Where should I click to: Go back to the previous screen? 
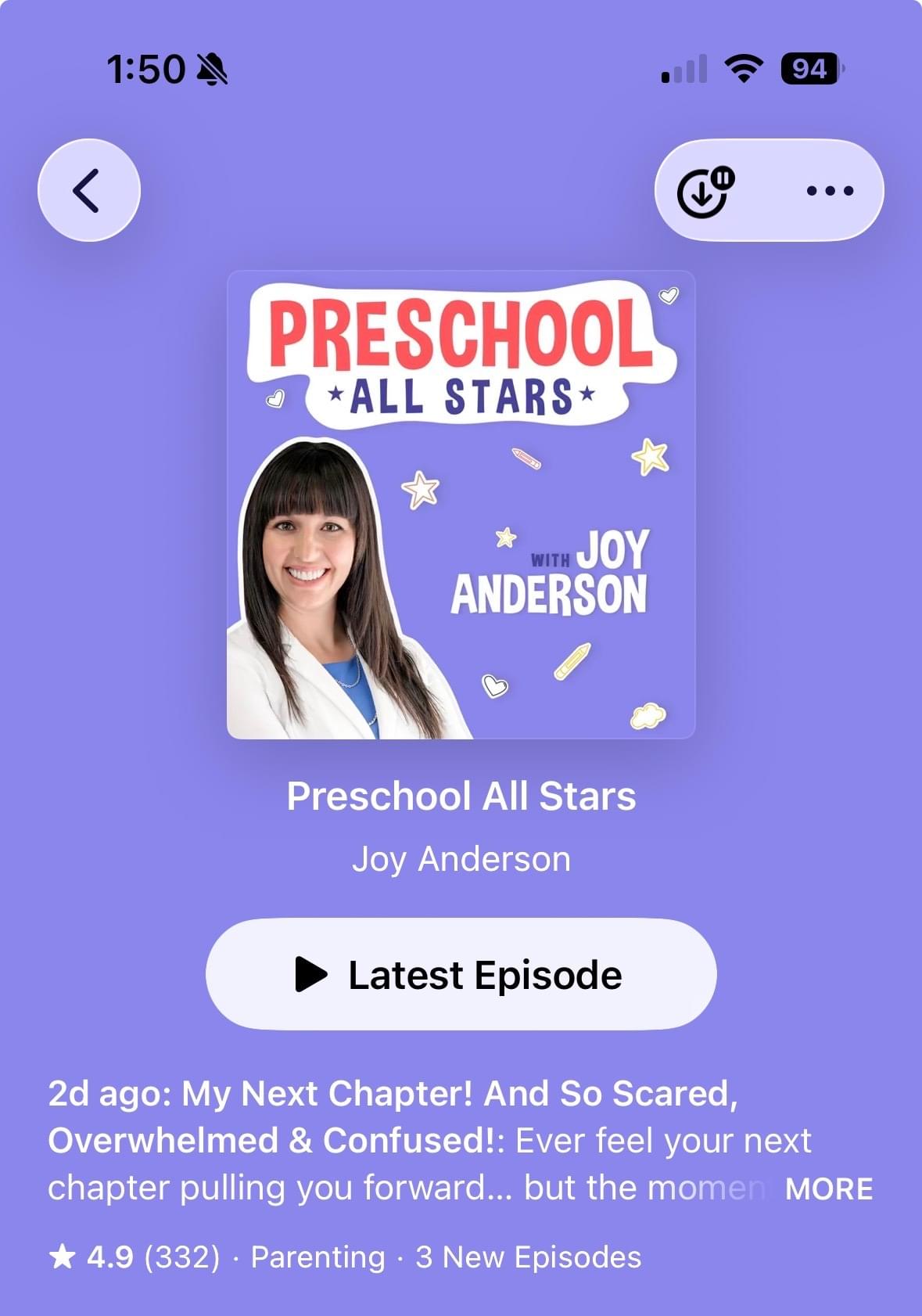point(88,190)
